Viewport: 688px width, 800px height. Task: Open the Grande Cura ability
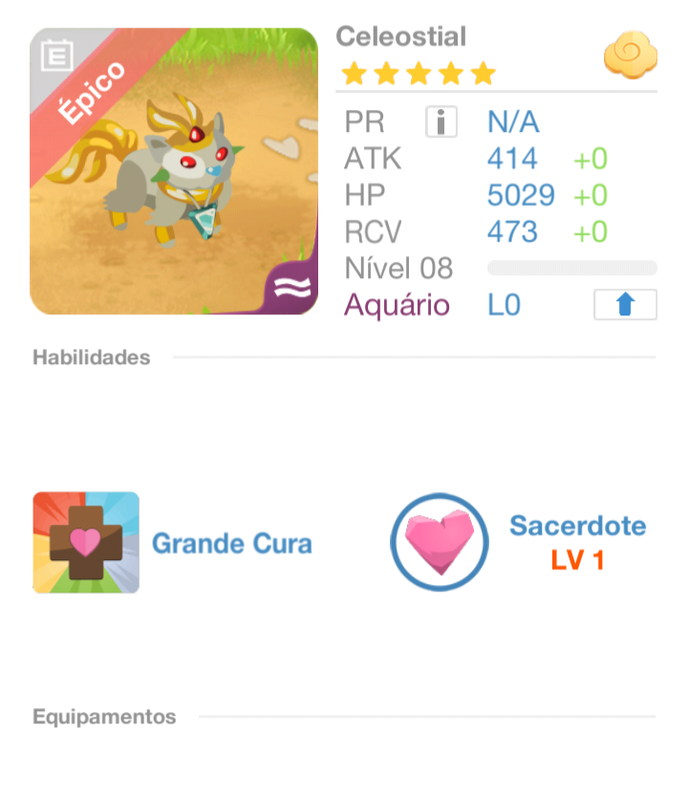click(86, 543)
